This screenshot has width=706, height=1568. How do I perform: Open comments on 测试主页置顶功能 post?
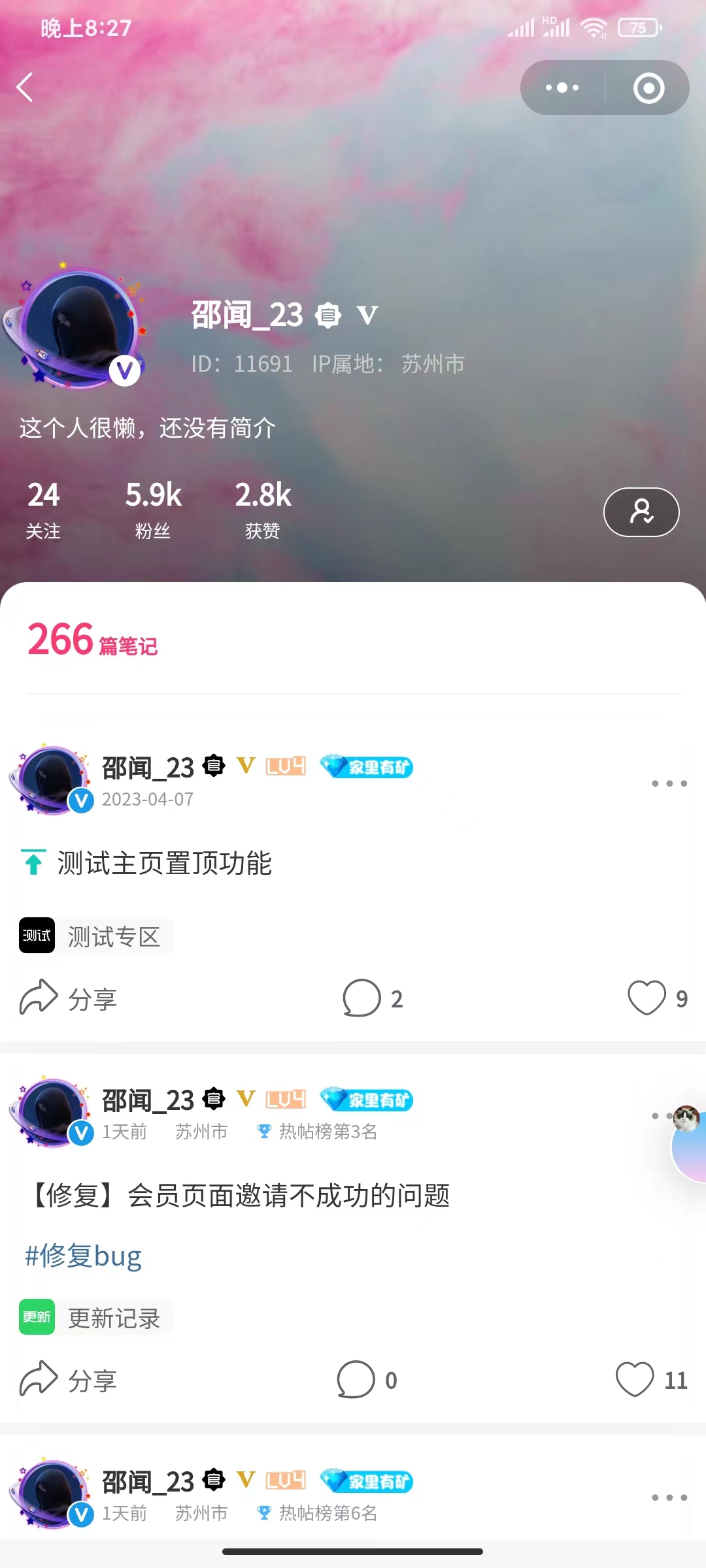pos(373,998)
